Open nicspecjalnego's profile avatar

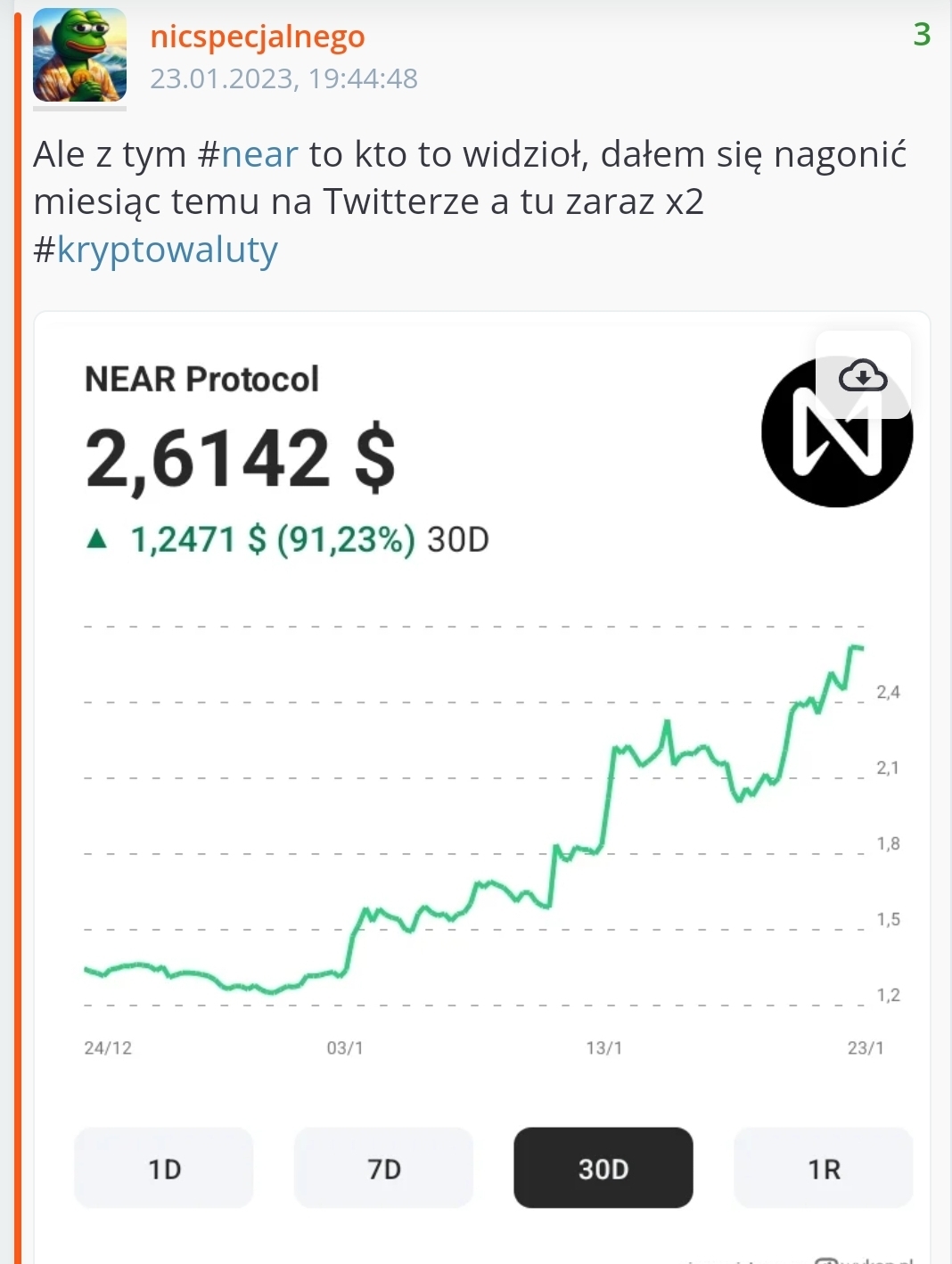point(79,55)
